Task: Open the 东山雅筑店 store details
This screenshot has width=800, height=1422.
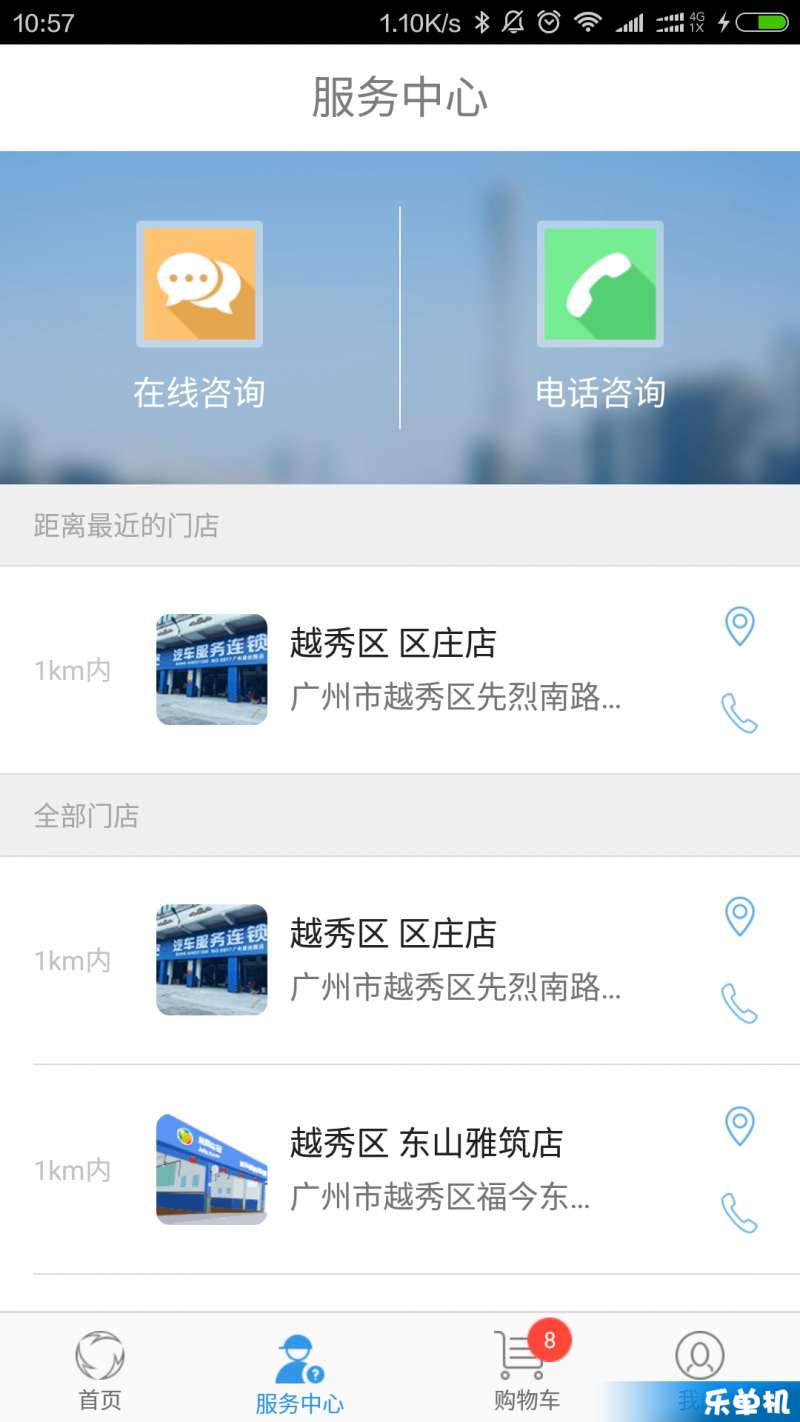Action: pos(400,1170)
